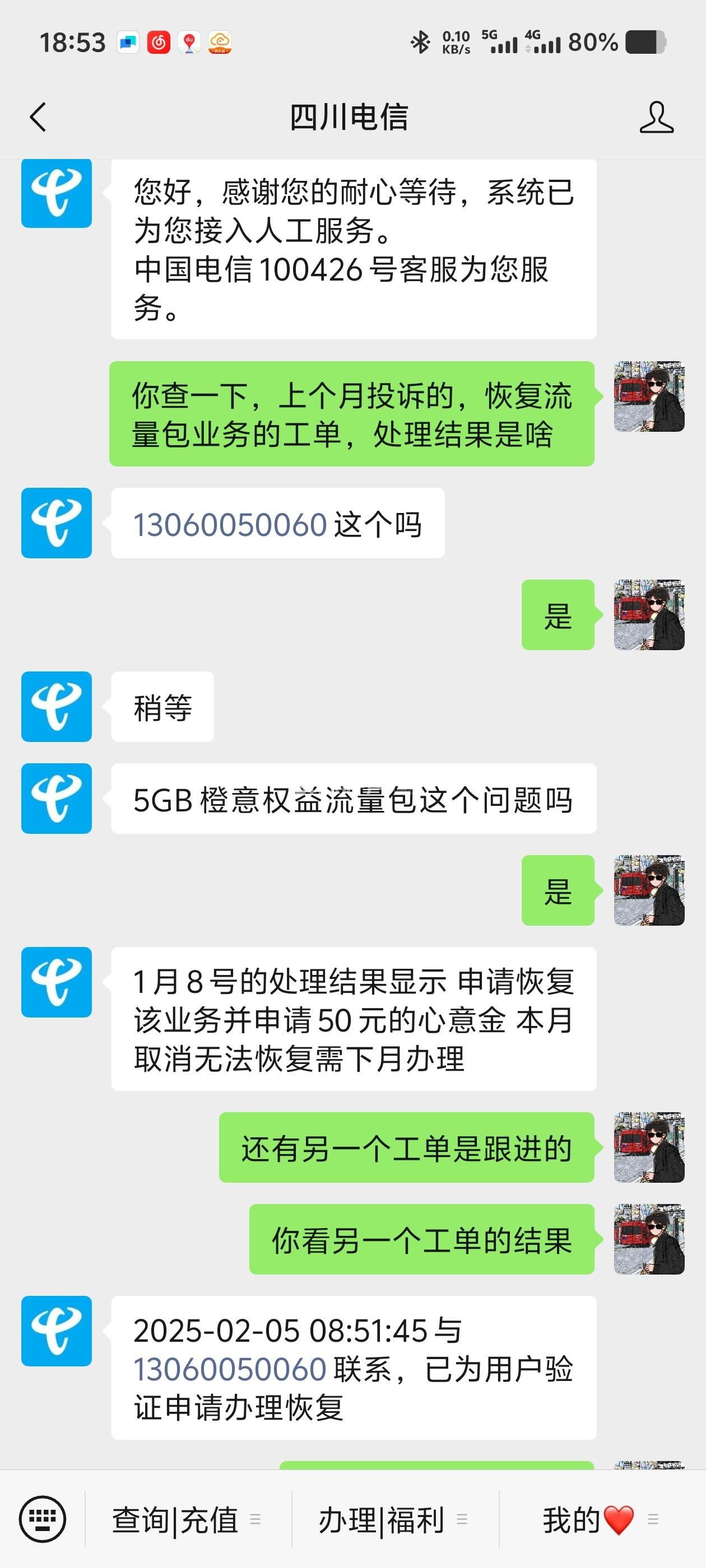Open my avatar next to 还有另一个工单是跟进的

(x=649, y=1147)
